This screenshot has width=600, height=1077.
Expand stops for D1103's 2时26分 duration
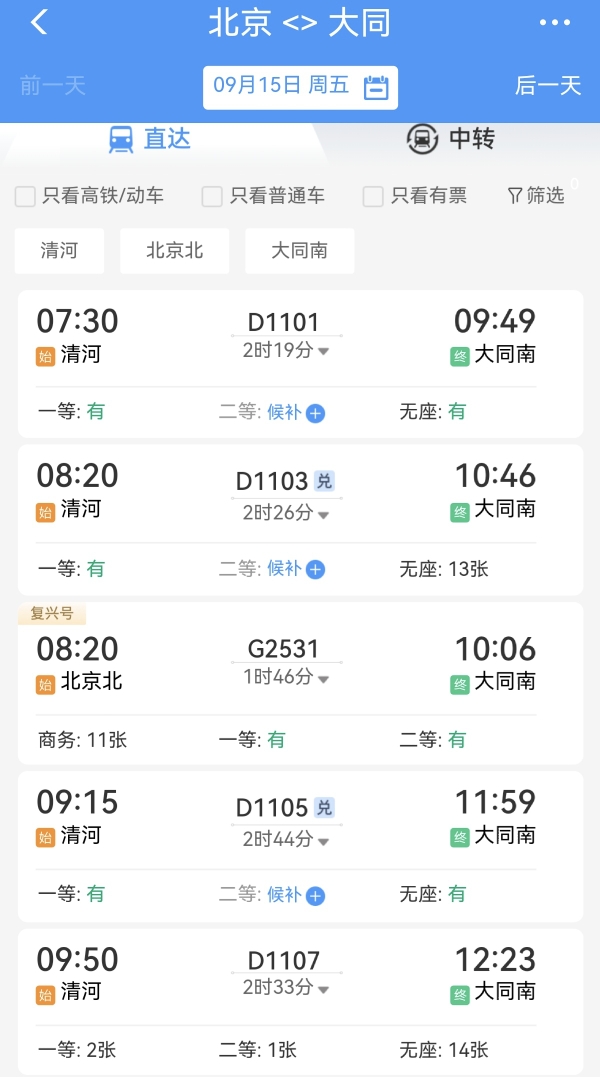tap(286, 513)
